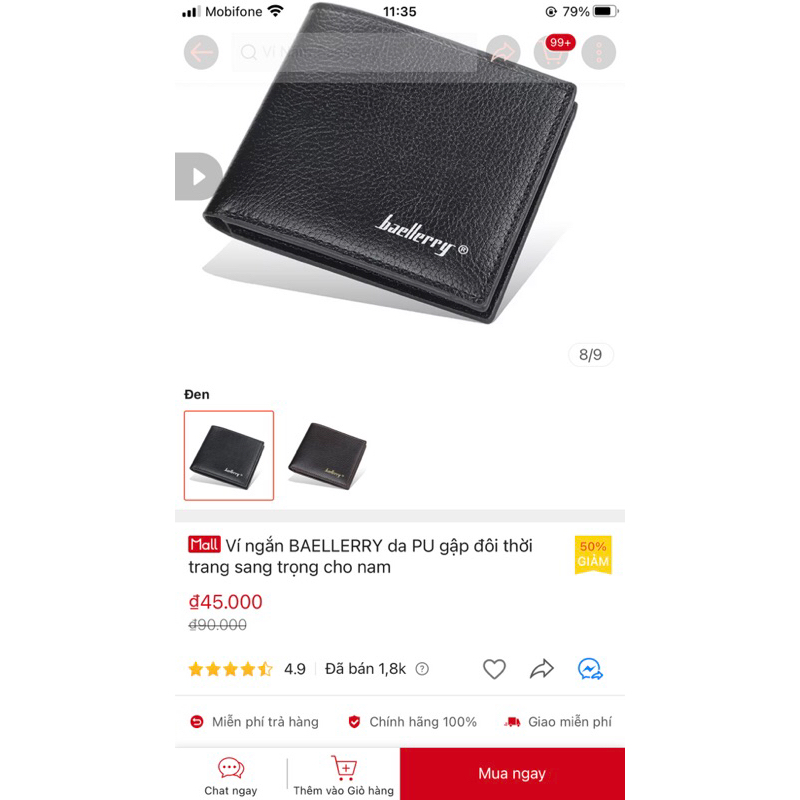Image resolution: width=800 pixels, height=800 pixels.
Task: Share using arrow beside heart icon
Action: pyautogui.click(x=542, y=669)
